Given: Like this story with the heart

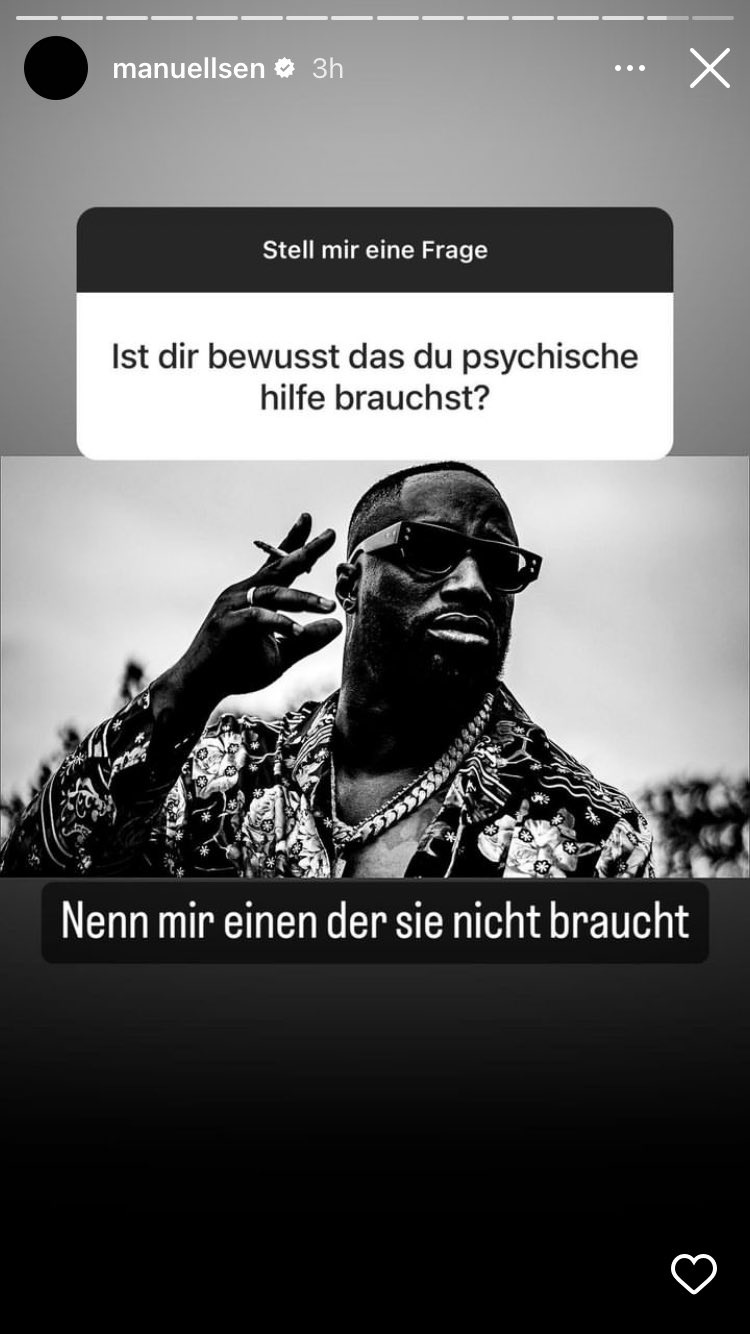Looking at the screenshot, I should point(693,1274).
